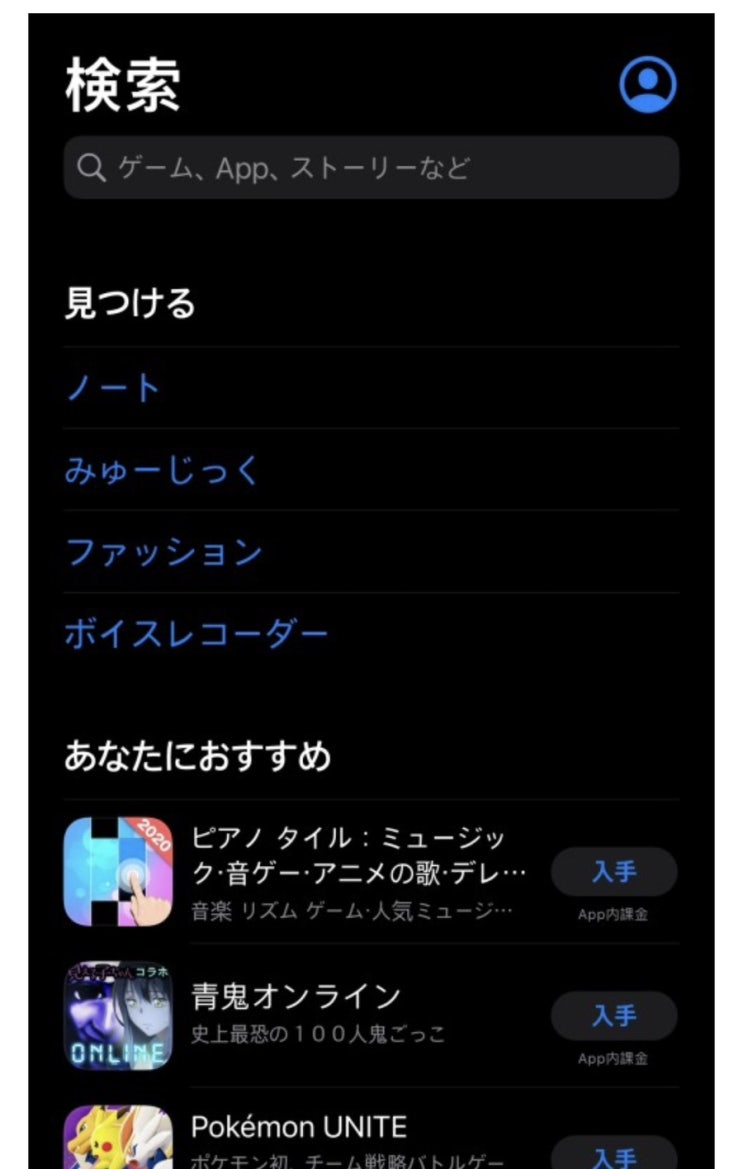Screen dimensions: 743x1169
Task: Get the ピアノ タイル app with 入手
Action: [x=613, y=872]
